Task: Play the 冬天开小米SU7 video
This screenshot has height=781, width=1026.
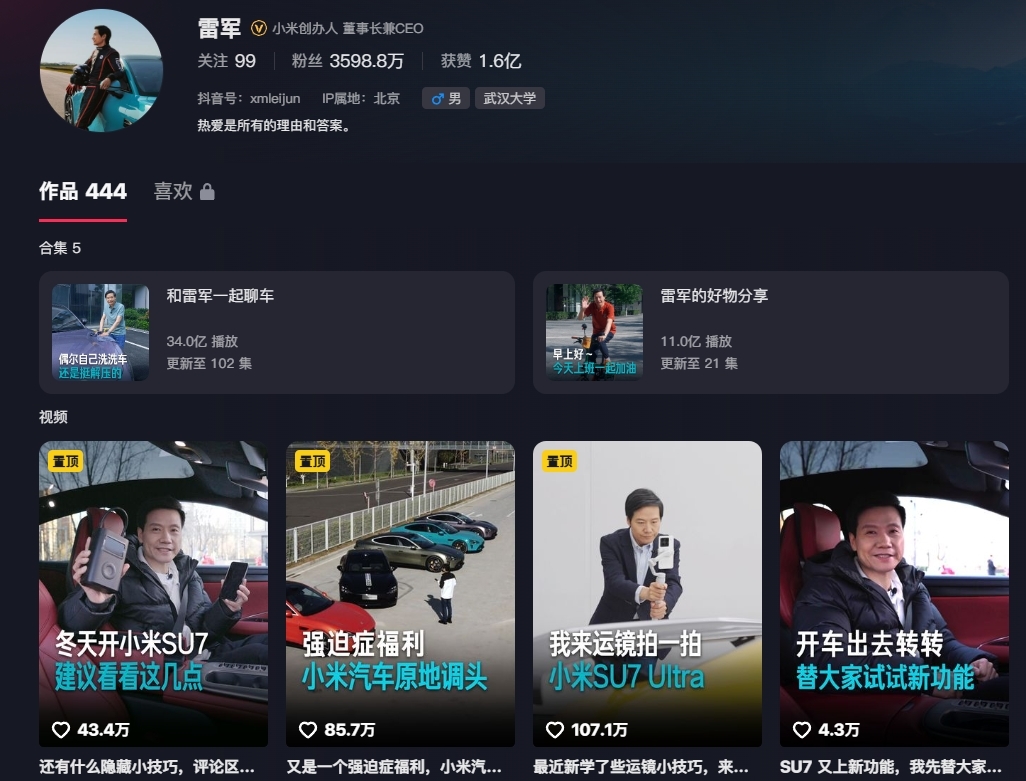Action: [153, 593]
